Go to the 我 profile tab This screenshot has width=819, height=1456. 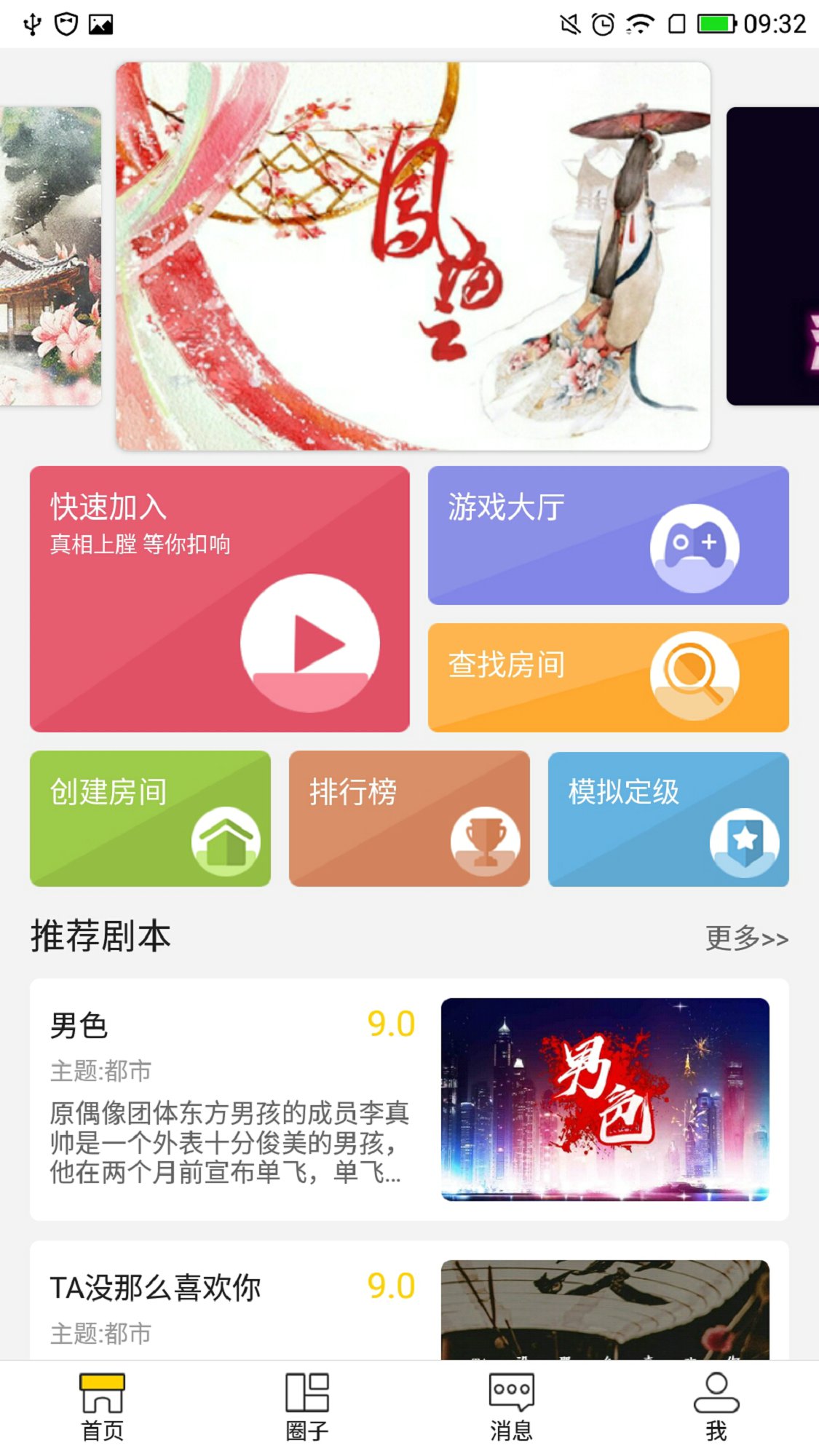pos(716,1406)
